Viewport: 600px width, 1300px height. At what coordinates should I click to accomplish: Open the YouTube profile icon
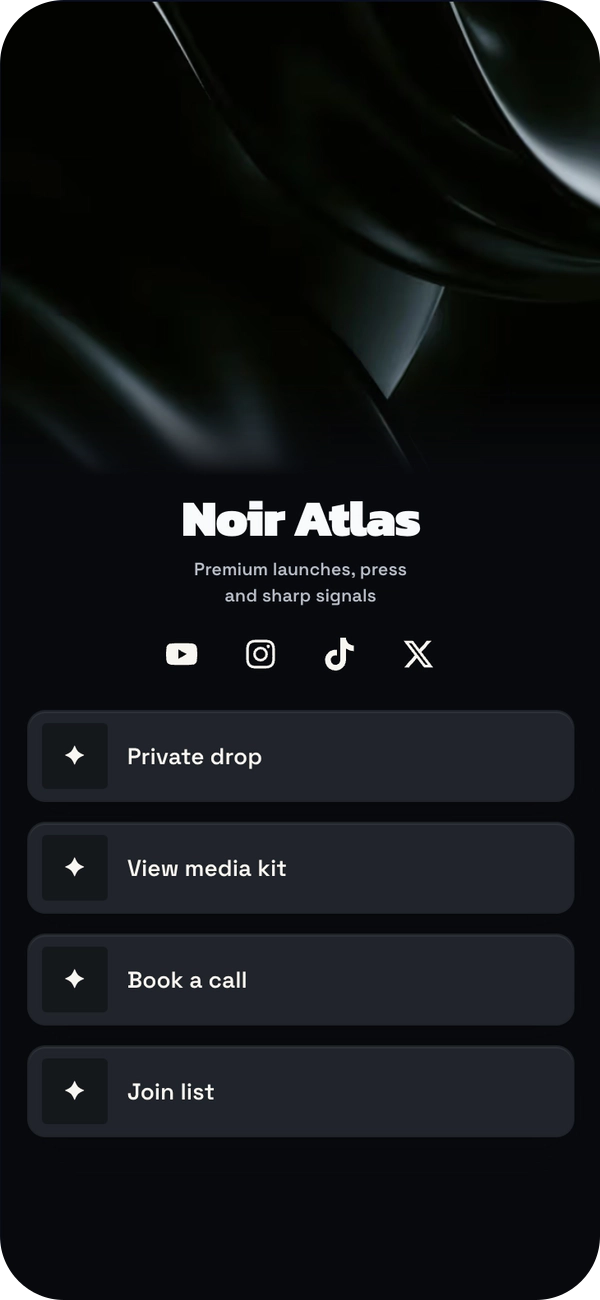pyautogui.click(x=181, y=654)
